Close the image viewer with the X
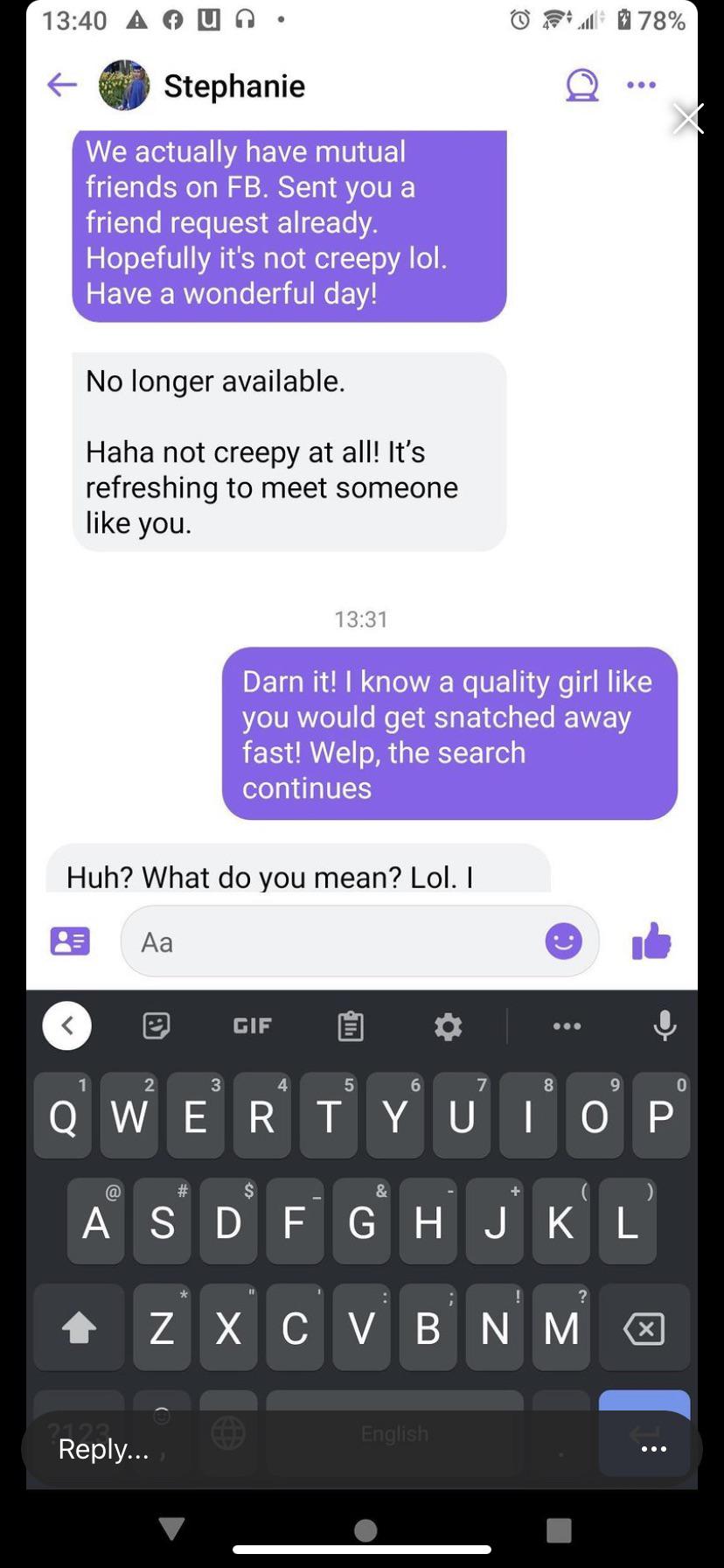Screen dimensions: 724x1568 pyautogui.click(x=688, y=119)
